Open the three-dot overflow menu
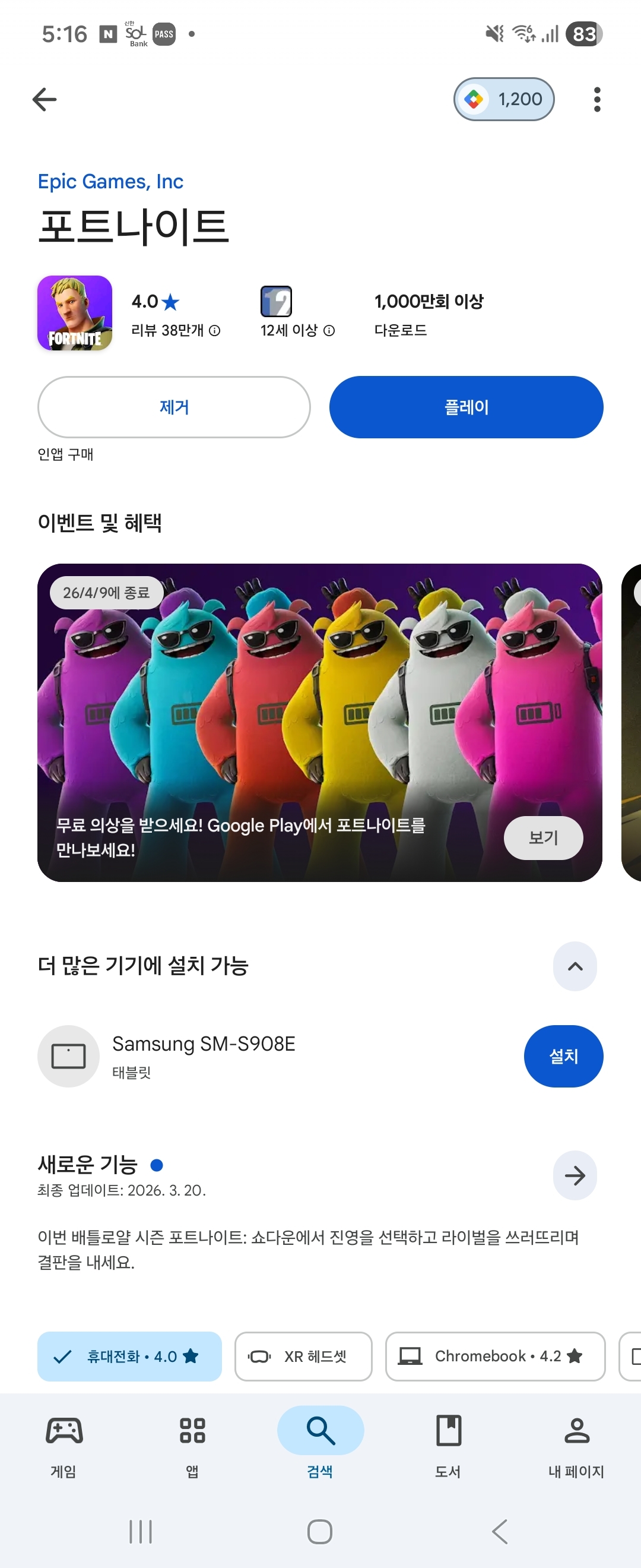The height and width of the screenshot is (1568, 641). point(596,99)
